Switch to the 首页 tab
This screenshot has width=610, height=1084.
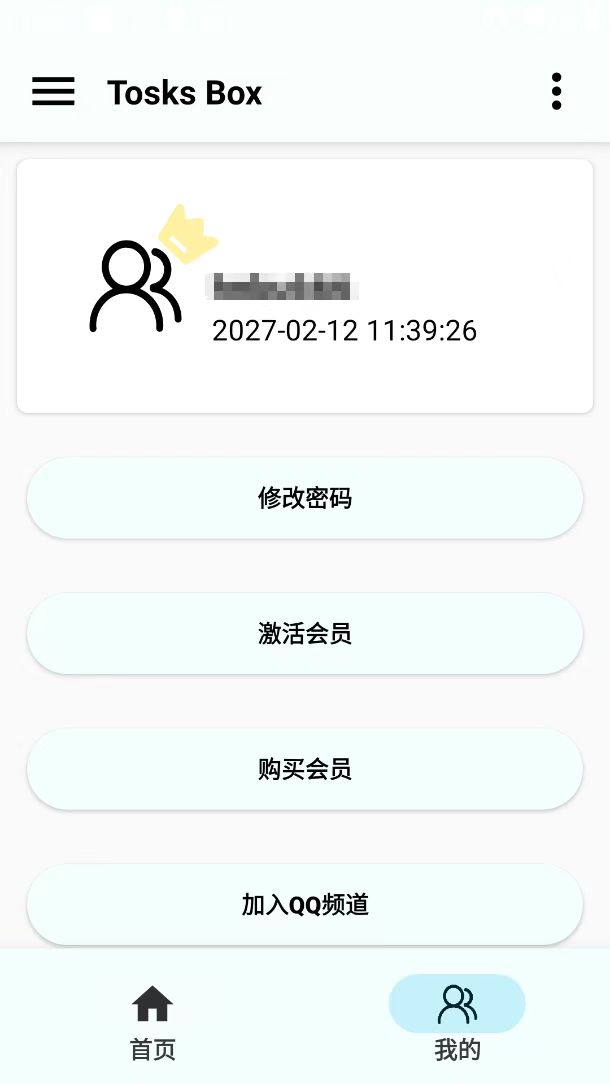tap(152, 1021)
